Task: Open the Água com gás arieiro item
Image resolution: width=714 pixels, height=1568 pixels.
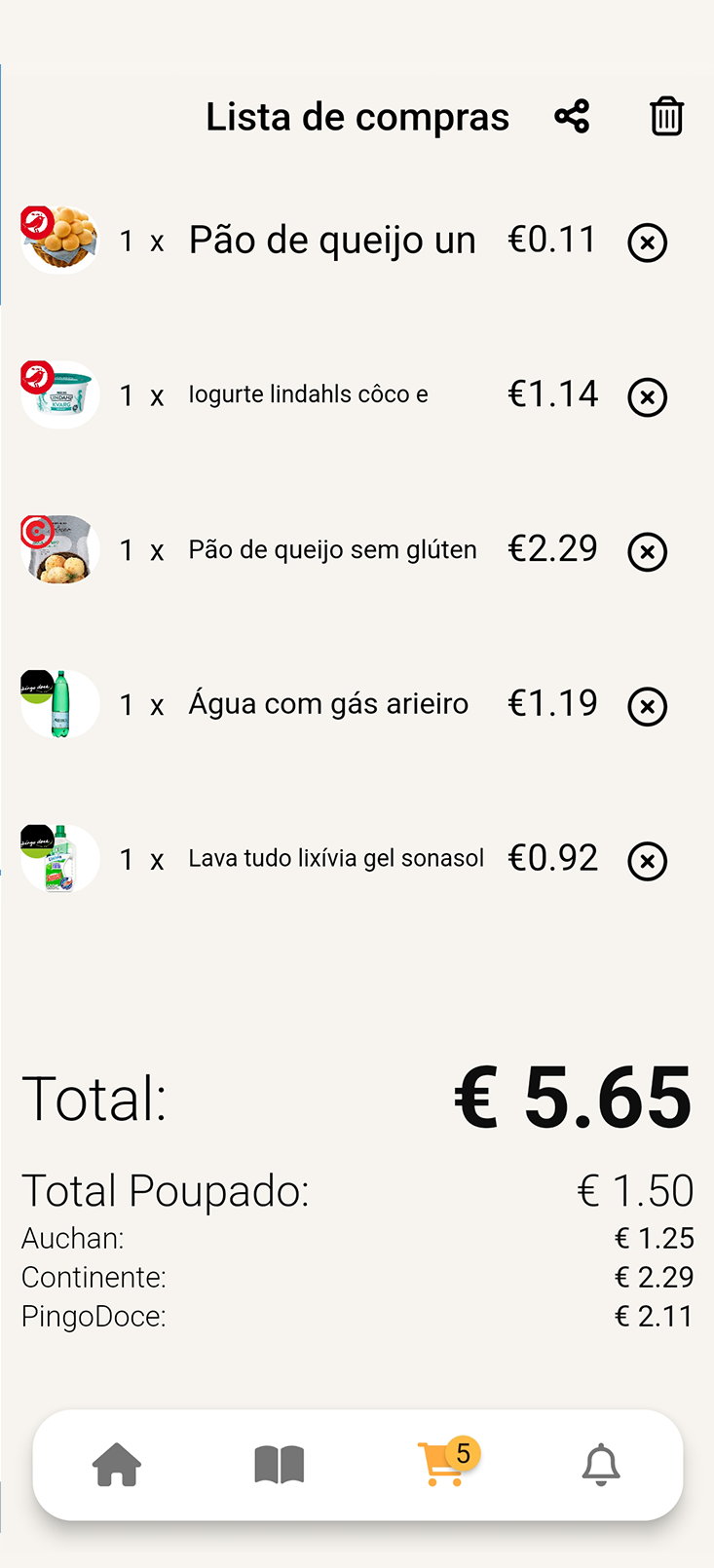Action: click(328, 704)
